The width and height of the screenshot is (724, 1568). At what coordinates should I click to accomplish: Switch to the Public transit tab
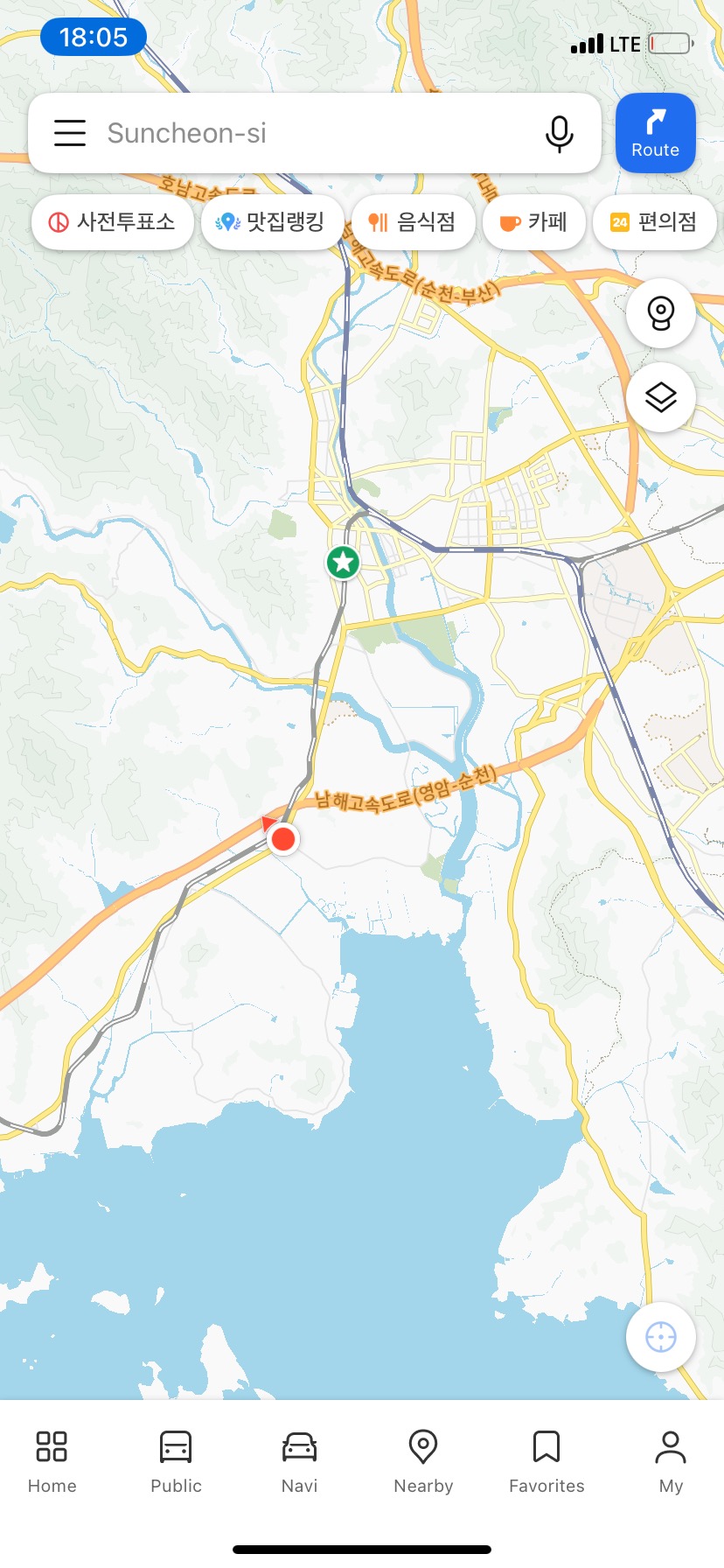pyautogui.click(x=176, y=1462)
